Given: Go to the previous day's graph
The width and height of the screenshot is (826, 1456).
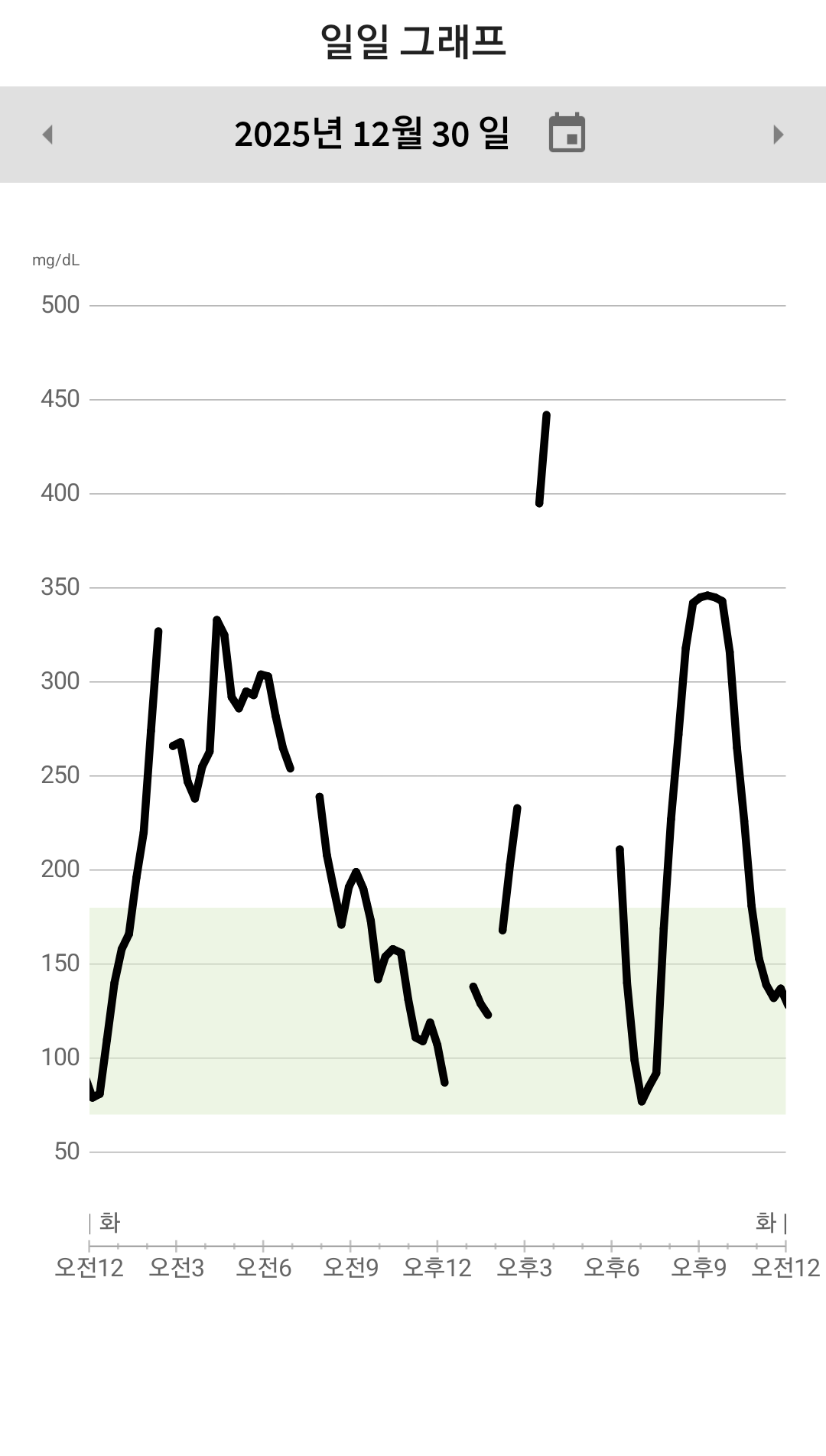Looking at the screenshot, I should click(47, 135).
